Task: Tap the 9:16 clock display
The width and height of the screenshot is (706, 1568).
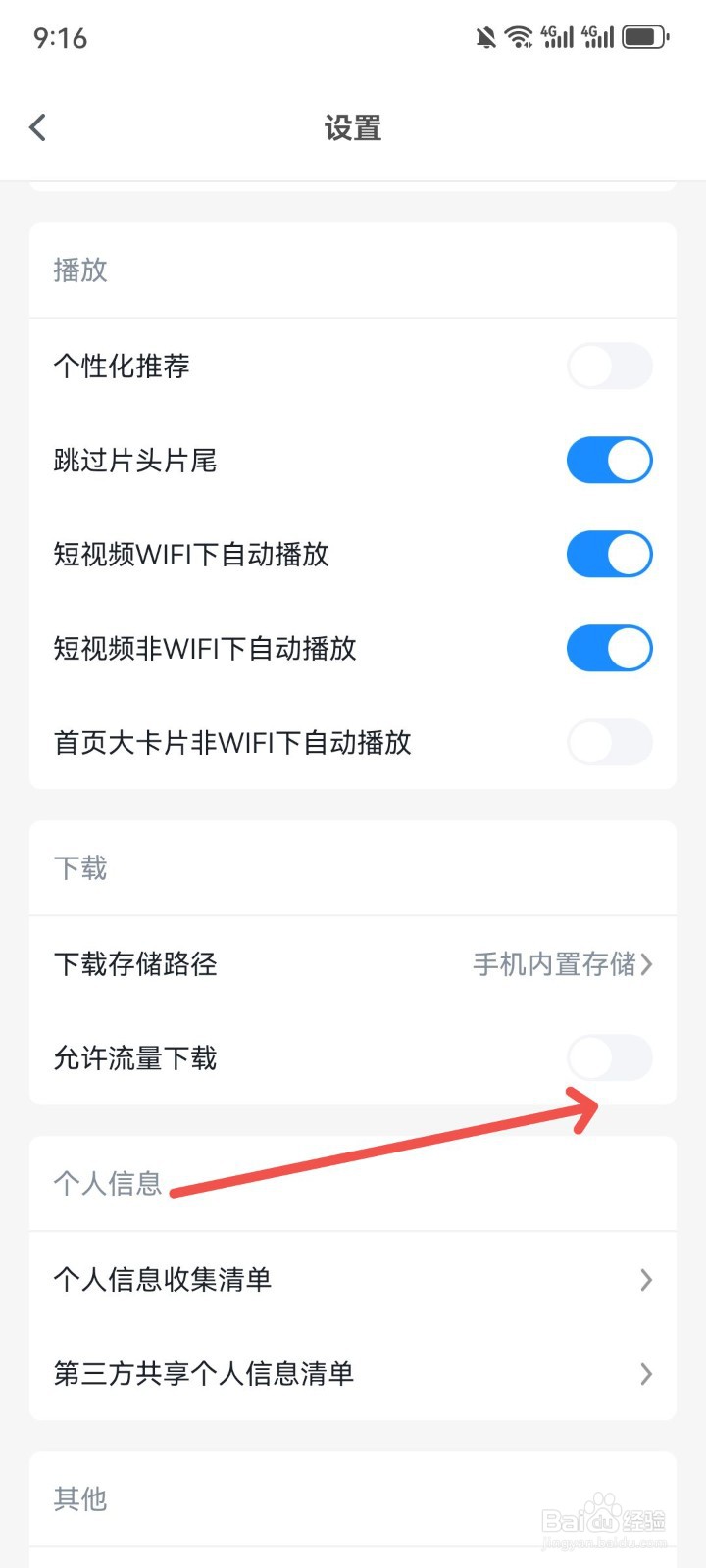Action: (60, 39)
